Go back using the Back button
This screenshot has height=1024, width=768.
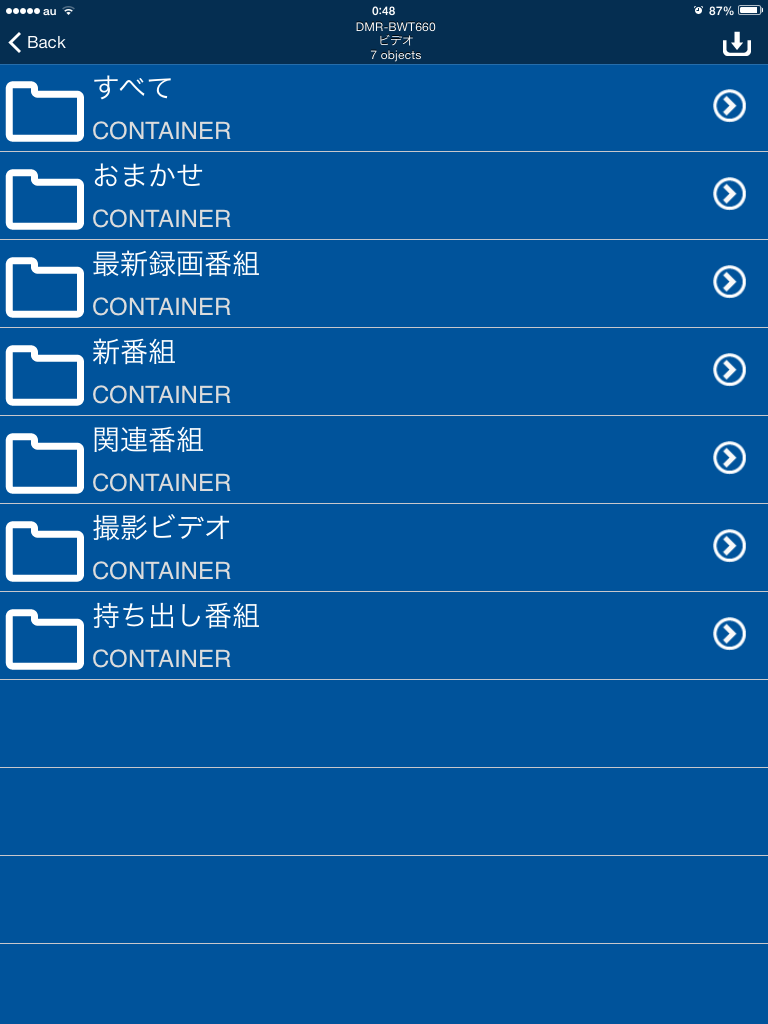(37, 42)
